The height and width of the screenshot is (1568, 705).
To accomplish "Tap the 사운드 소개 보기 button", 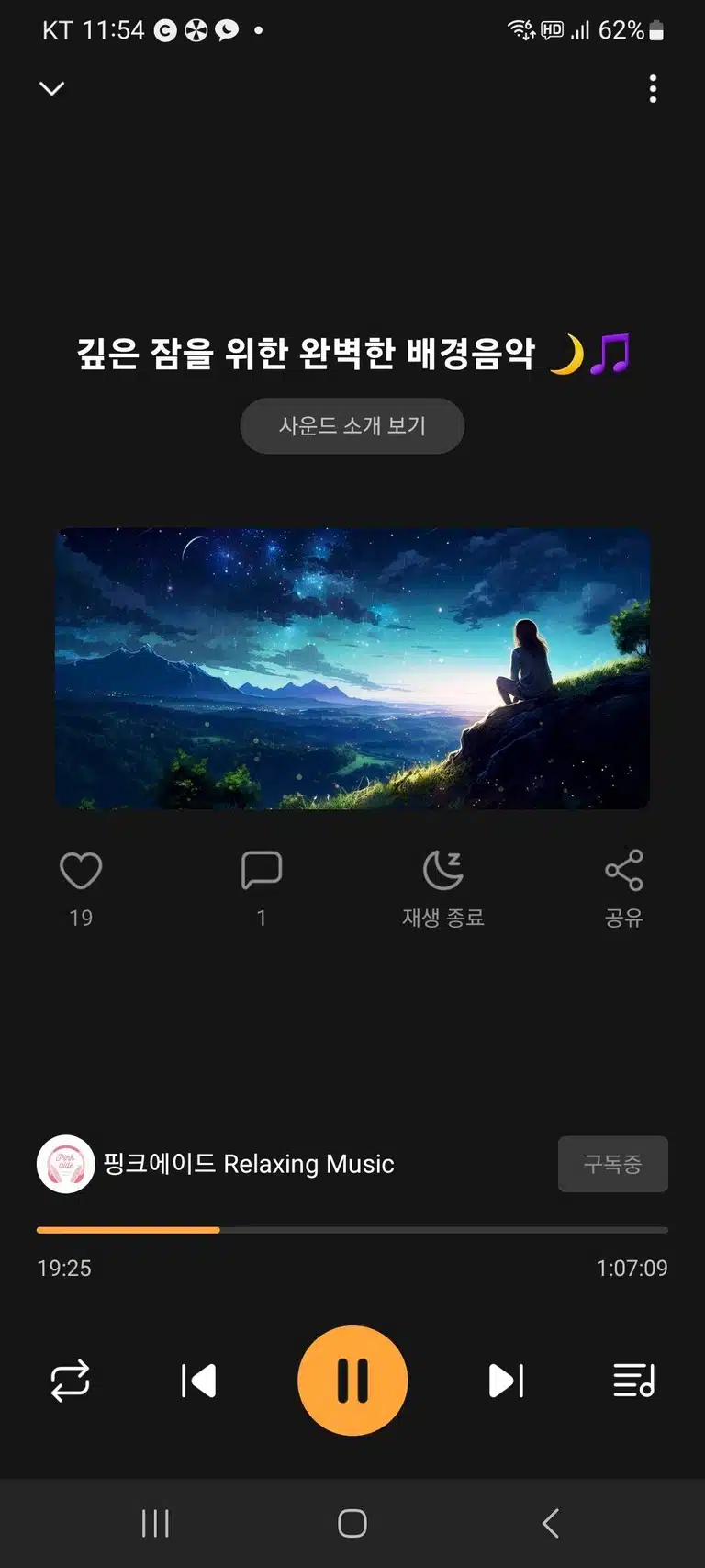I will coord(352,425).
